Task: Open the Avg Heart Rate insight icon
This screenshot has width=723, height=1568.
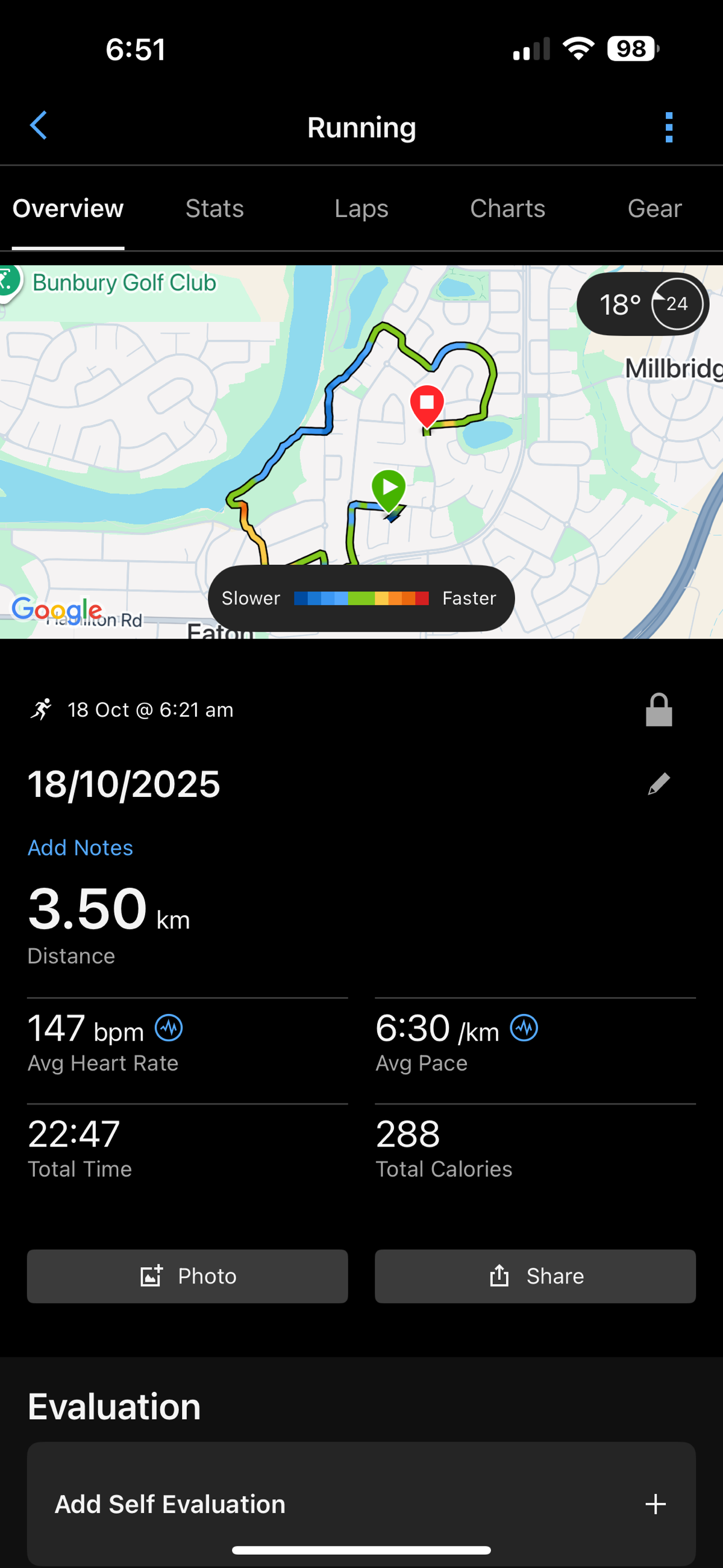Action: tap(169, 1028)
